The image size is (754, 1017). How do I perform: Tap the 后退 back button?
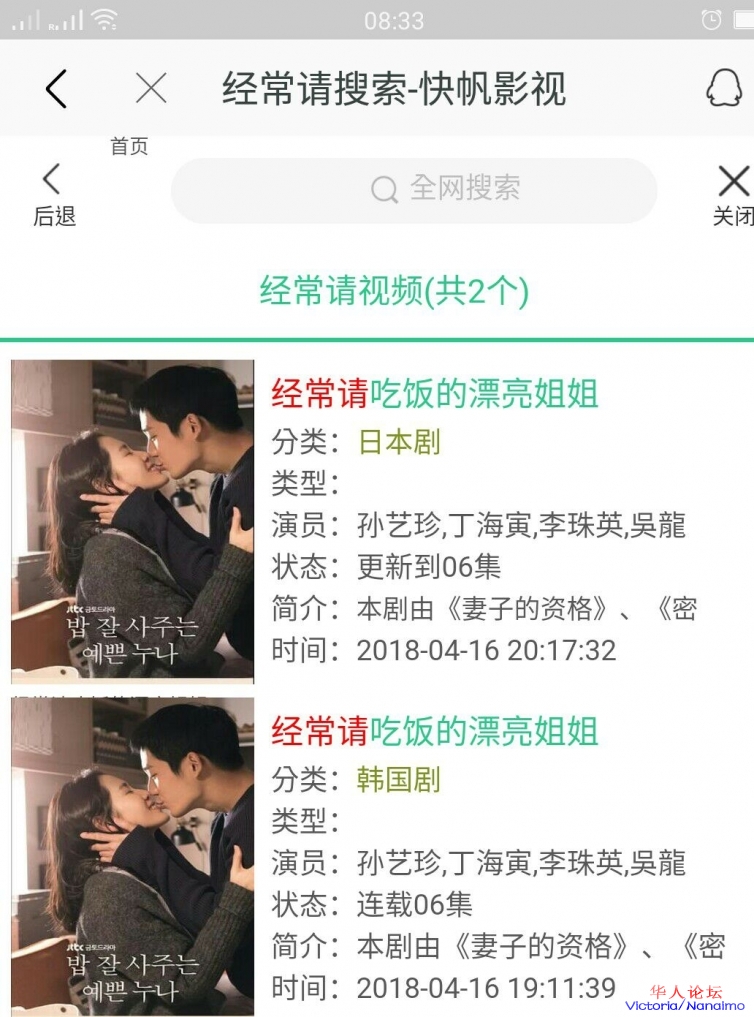53,194
